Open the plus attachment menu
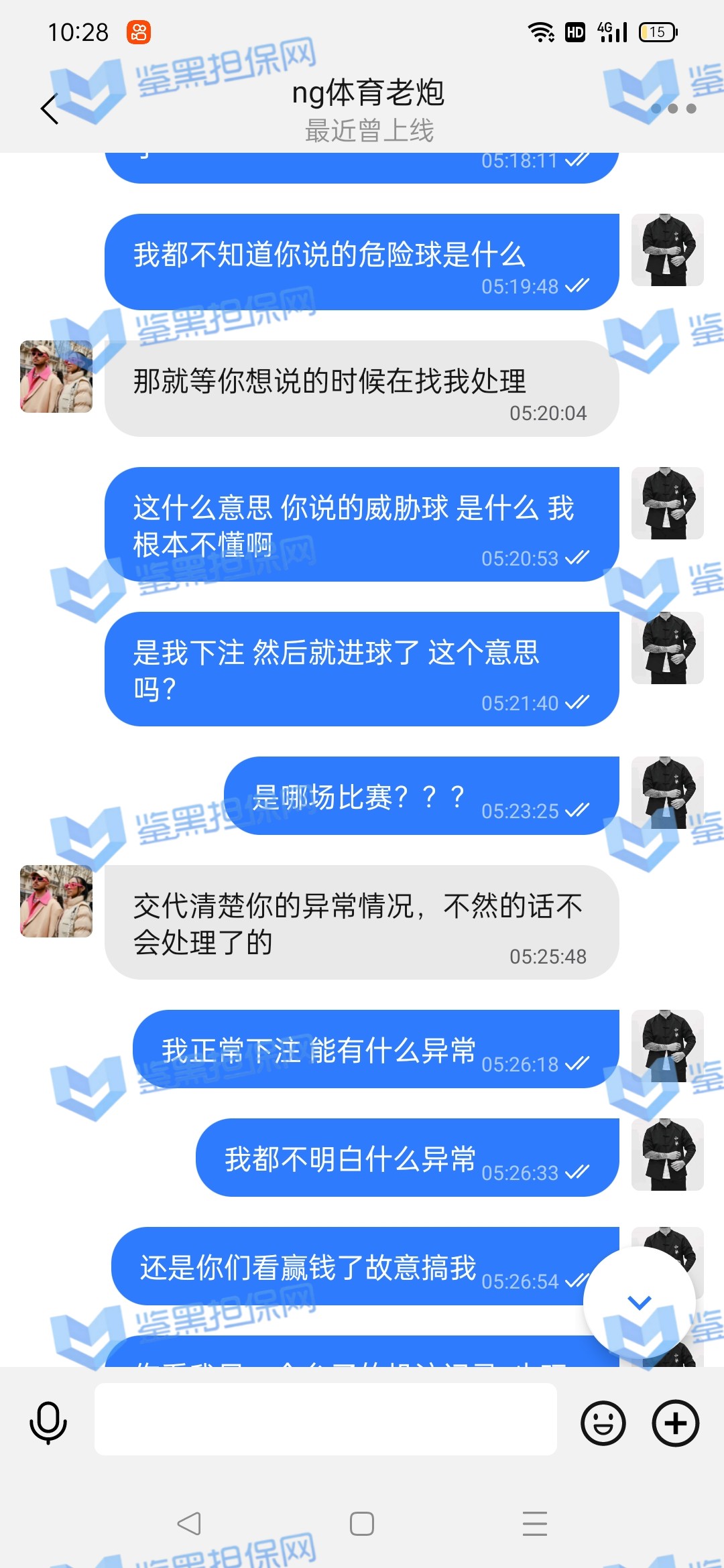 [x=675, y=1423]
